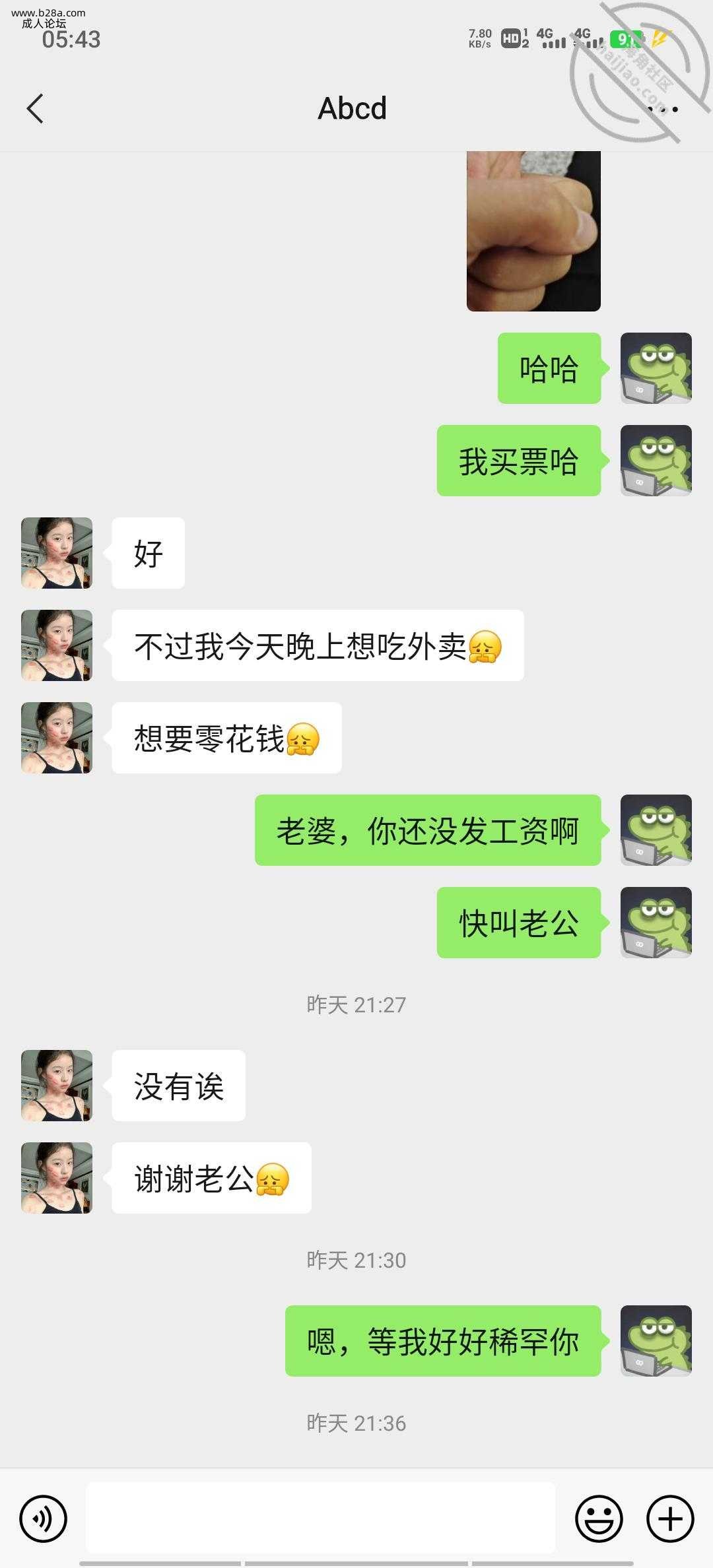713x1568 pixels.
Task: Focus the message text field
Action: [x=320, y=1519]
